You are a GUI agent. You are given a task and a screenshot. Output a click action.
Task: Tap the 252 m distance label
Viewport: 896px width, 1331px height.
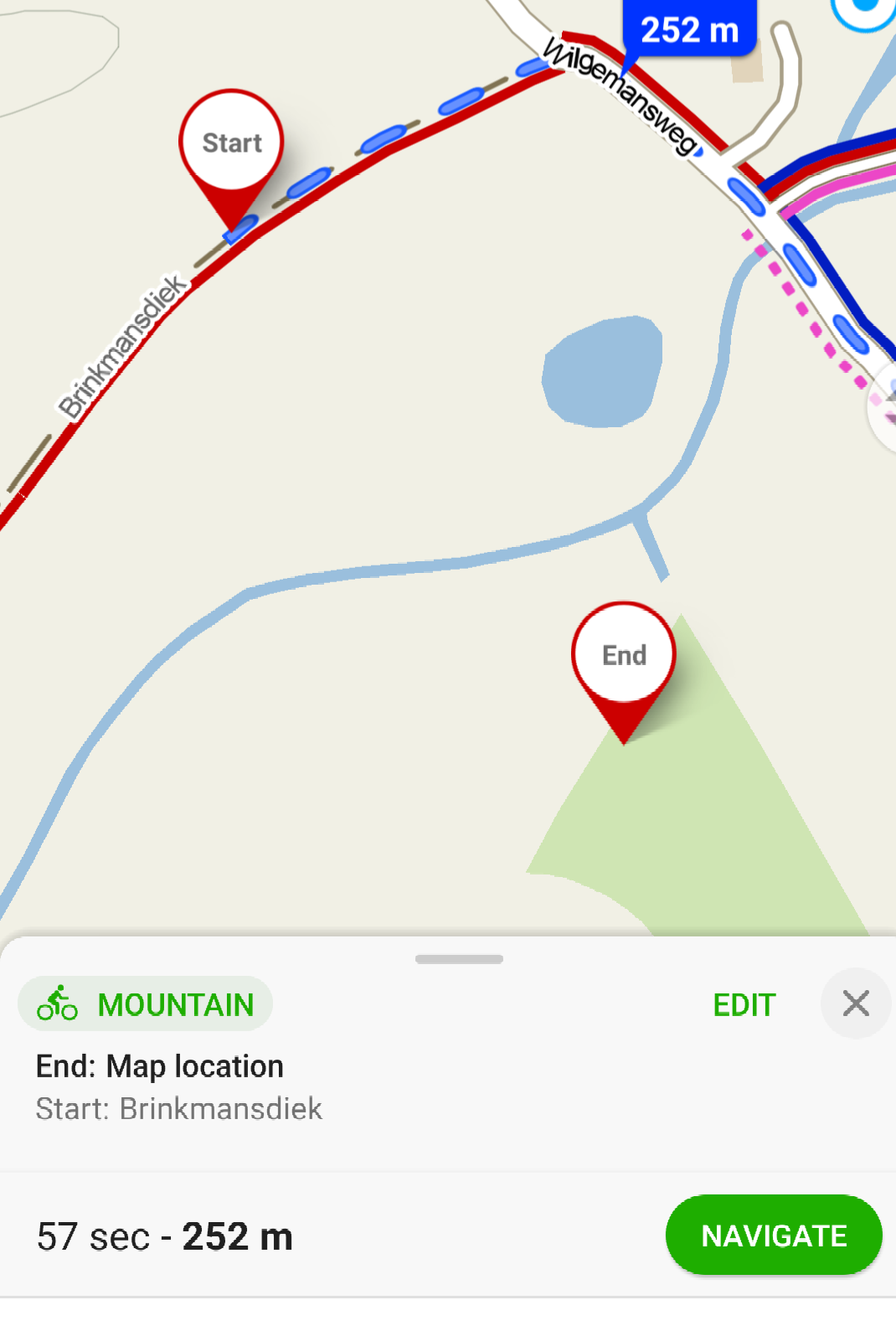pos(688,30)
